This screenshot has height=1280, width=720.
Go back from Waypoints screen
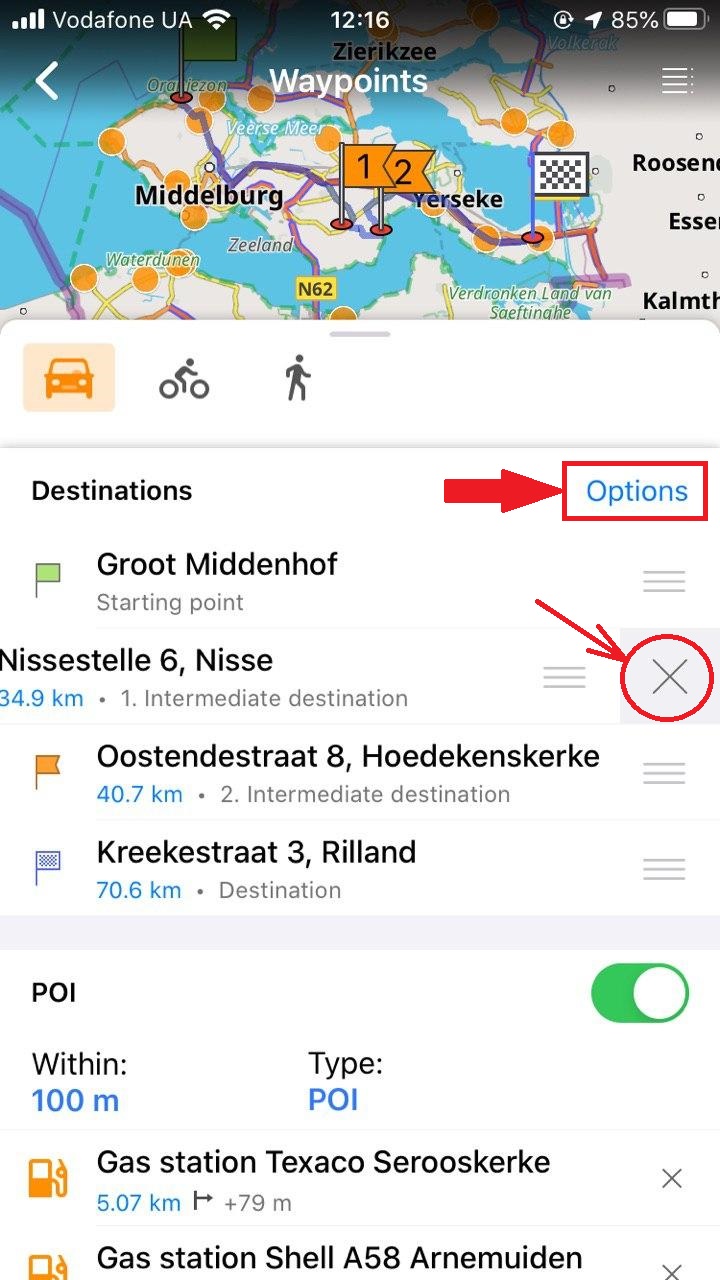tap(47, 81)
